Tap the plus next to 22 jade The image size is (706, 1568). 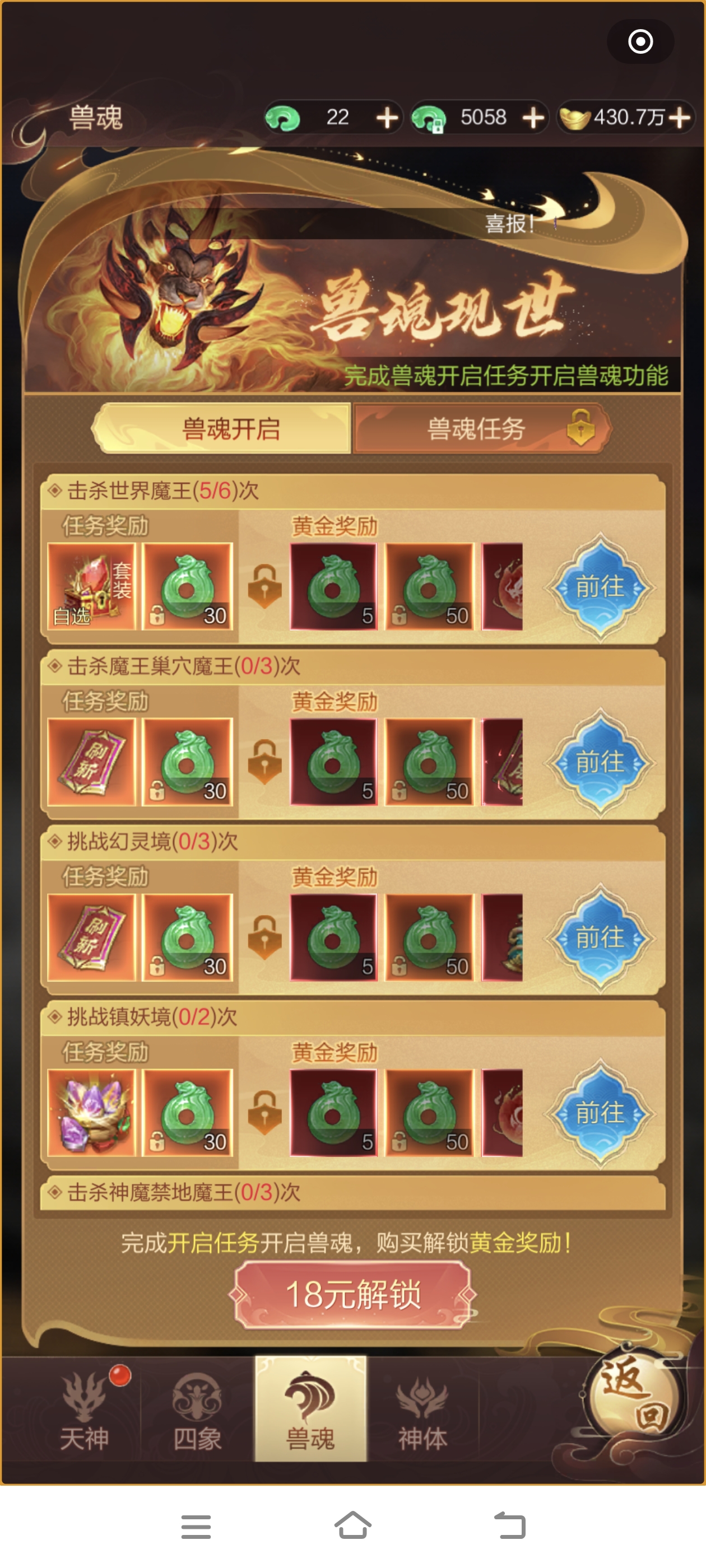pyautogui.click(x=387, y=118)
